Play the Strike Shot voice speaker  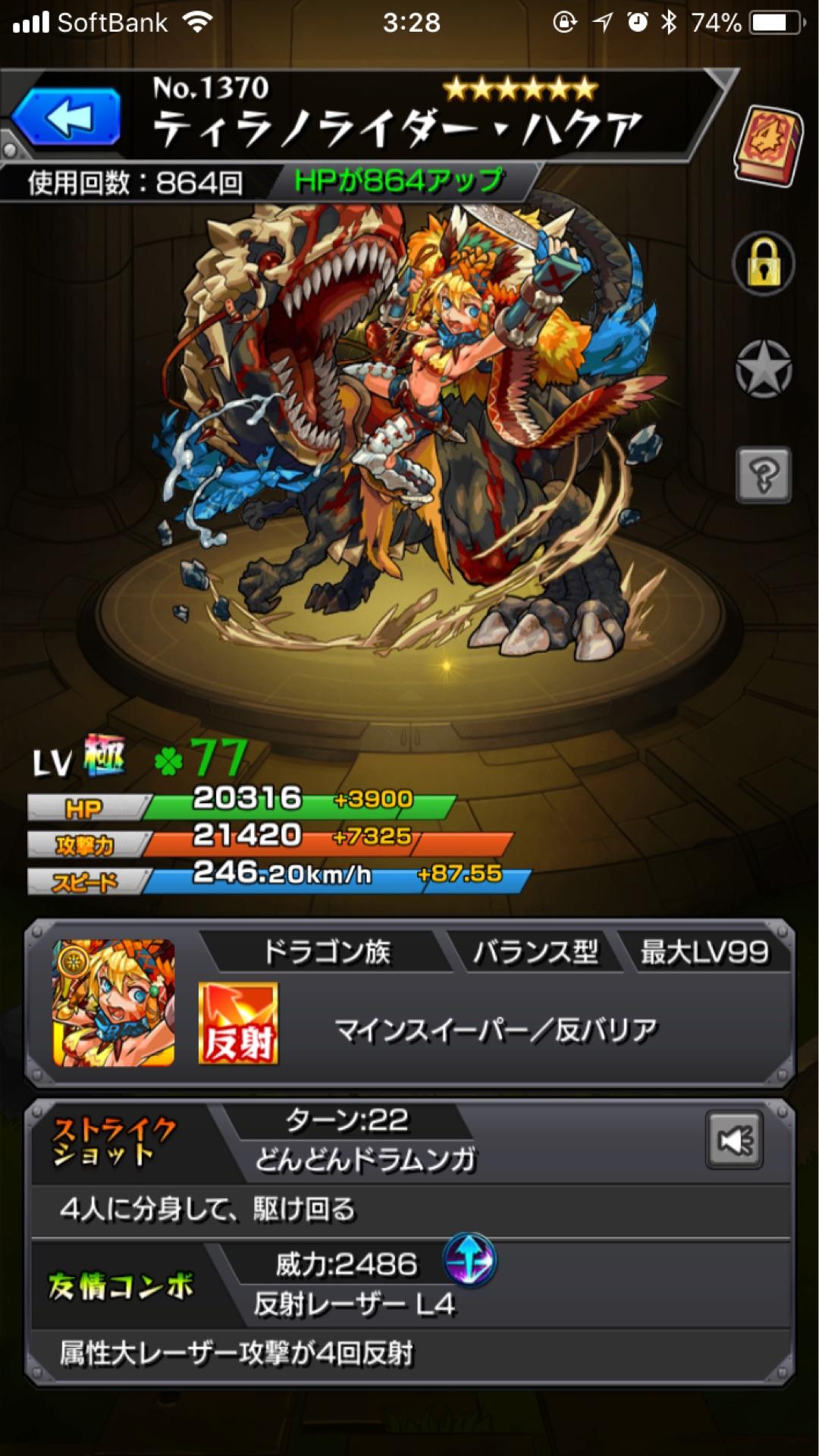click(x=734, y=1140)
